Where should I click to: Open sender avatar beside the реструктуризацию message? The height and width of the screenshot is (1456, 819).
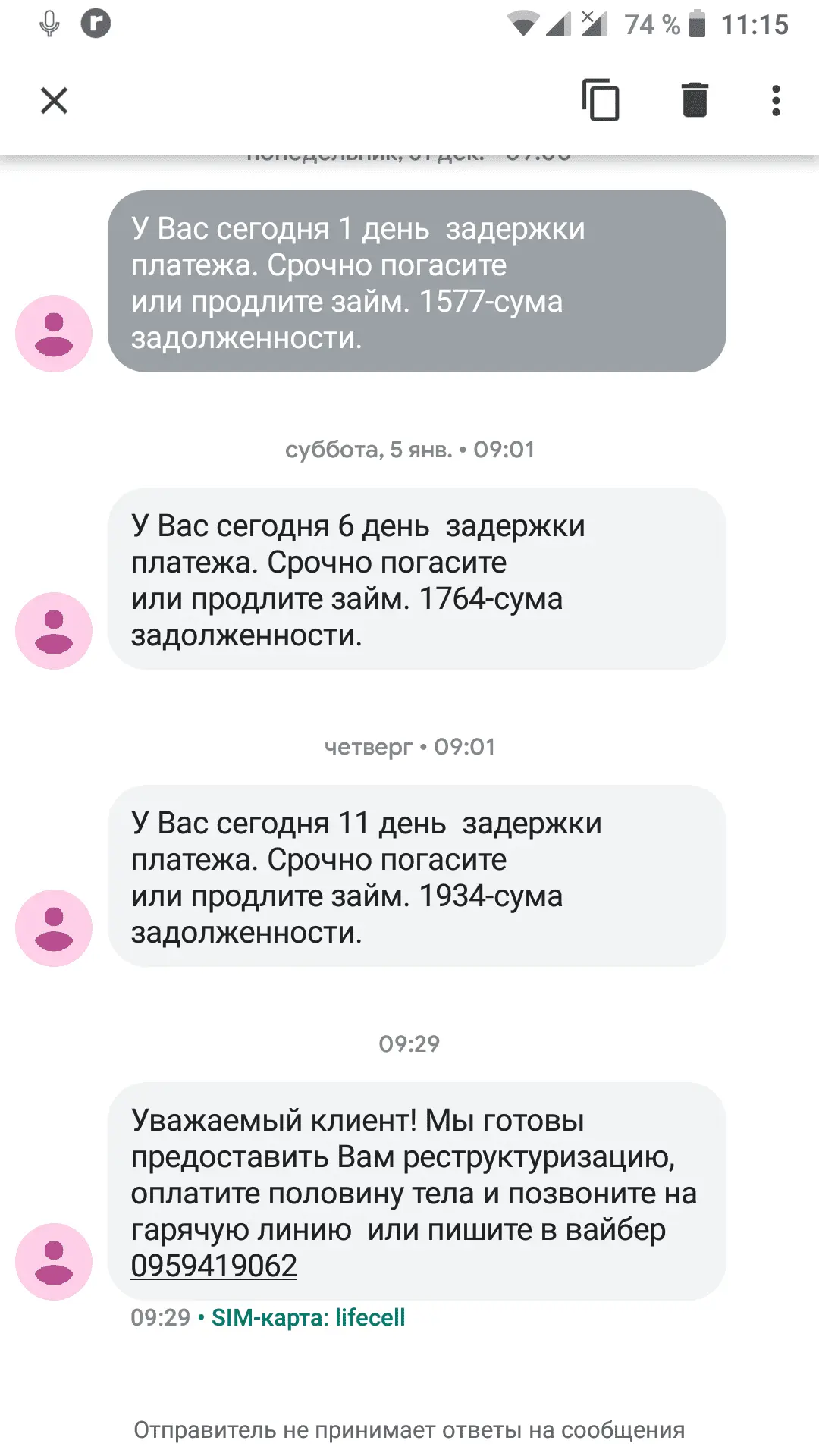click(54, 1261)
